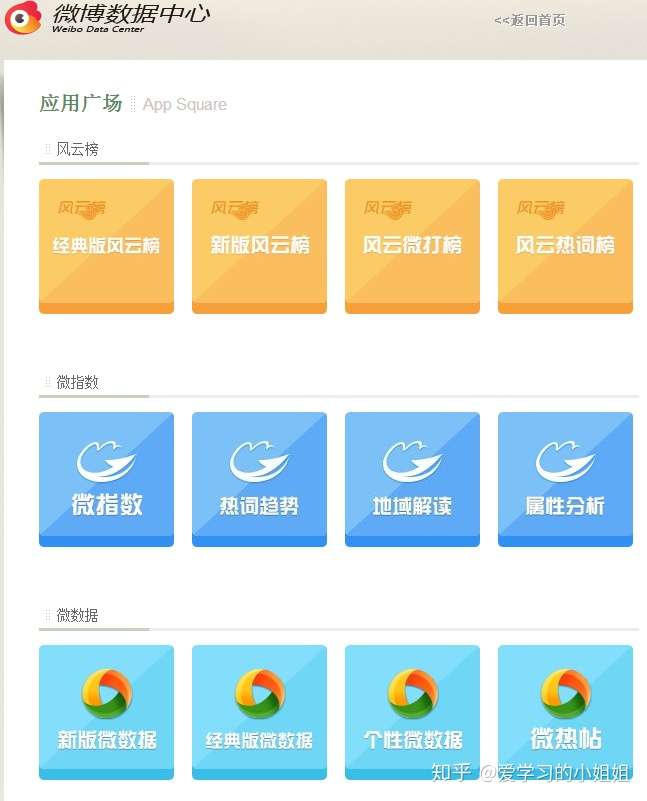Open the 风云热词榜 tile

pos(565,246)
